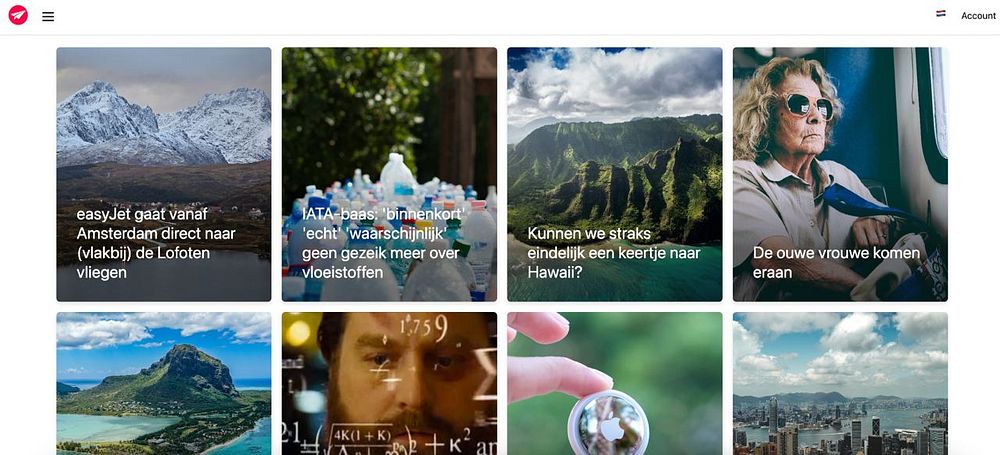This screenshot has height=455, width=1000.
Task: Open the city skyline harbor article
Action: point(840,383)
